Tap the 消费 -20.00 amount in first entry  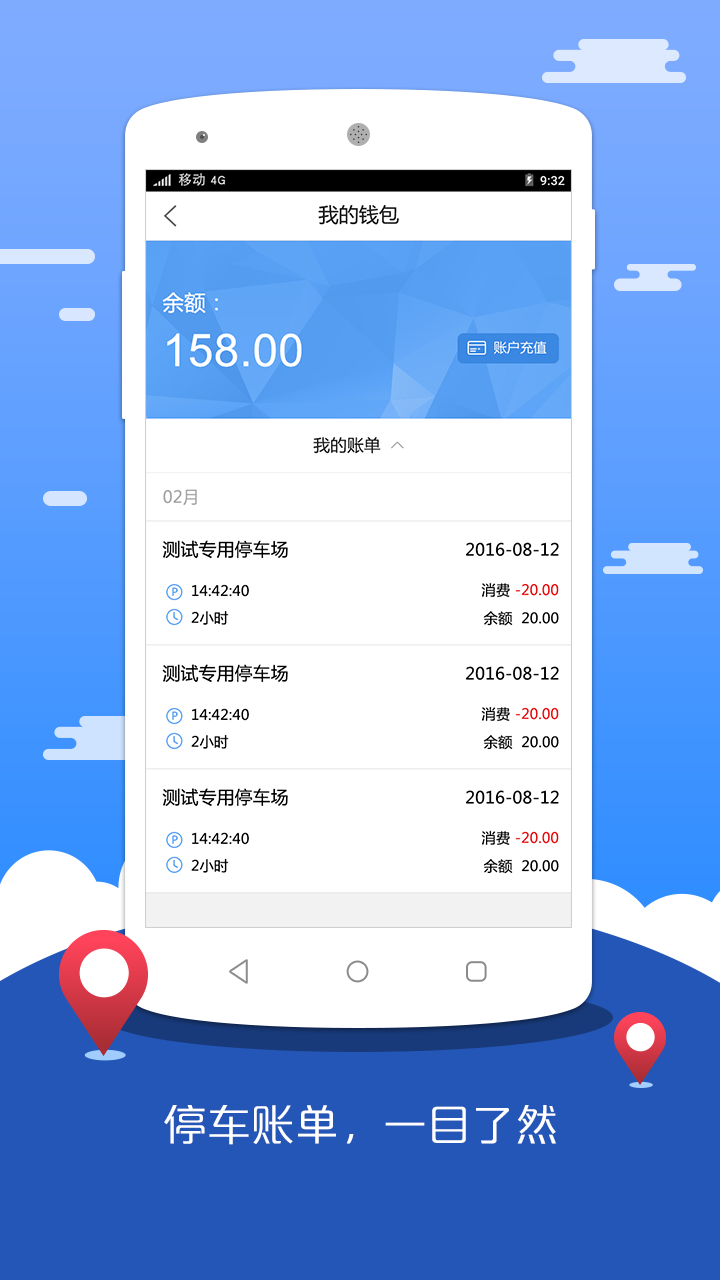pos(517,590)
